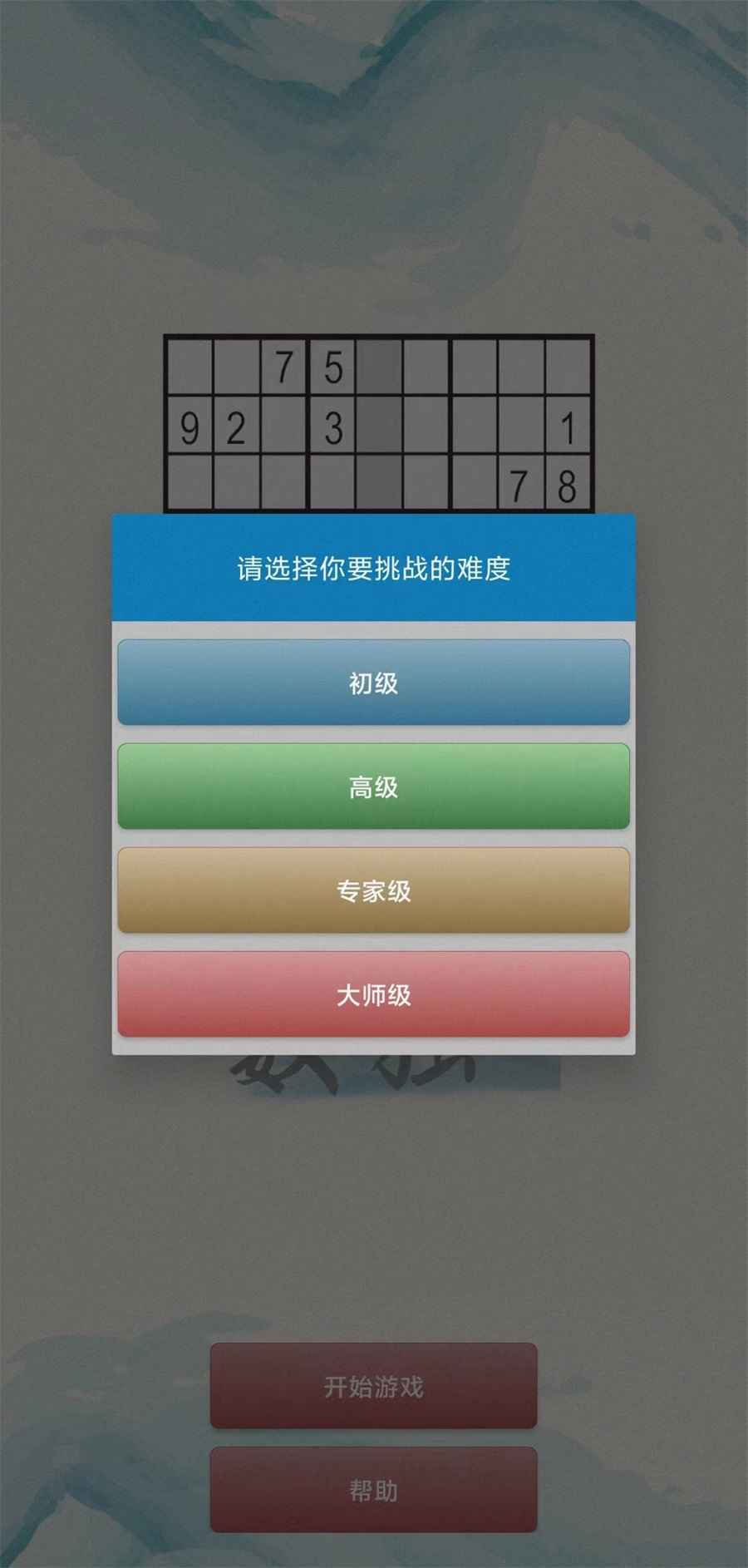
Task: Select the 初级 beginner difficulty
Action: [373, 682]
